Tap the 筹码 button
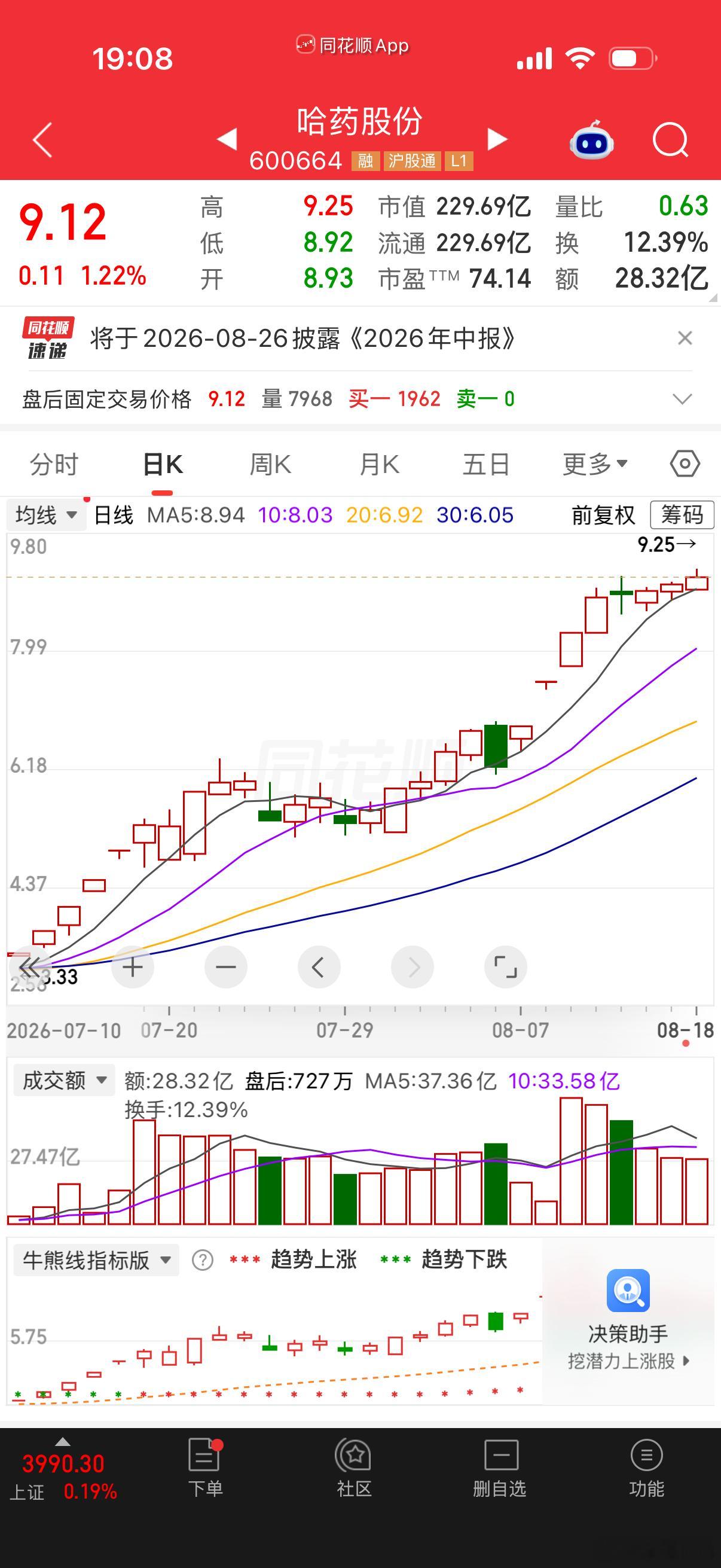721x1568 pixels. click(682, 515)
